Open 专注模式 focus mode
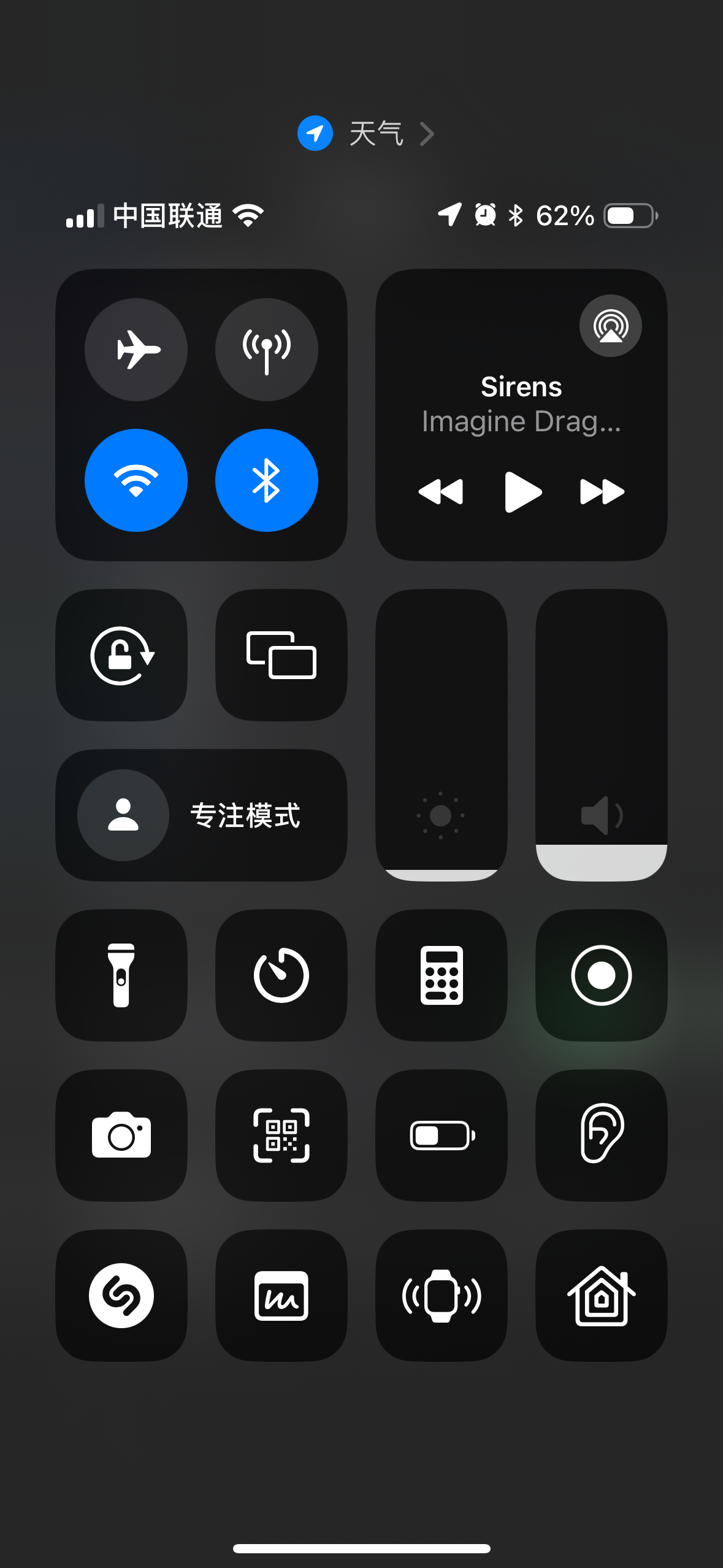Screen dimensions: 723x1568 (201, 815)
